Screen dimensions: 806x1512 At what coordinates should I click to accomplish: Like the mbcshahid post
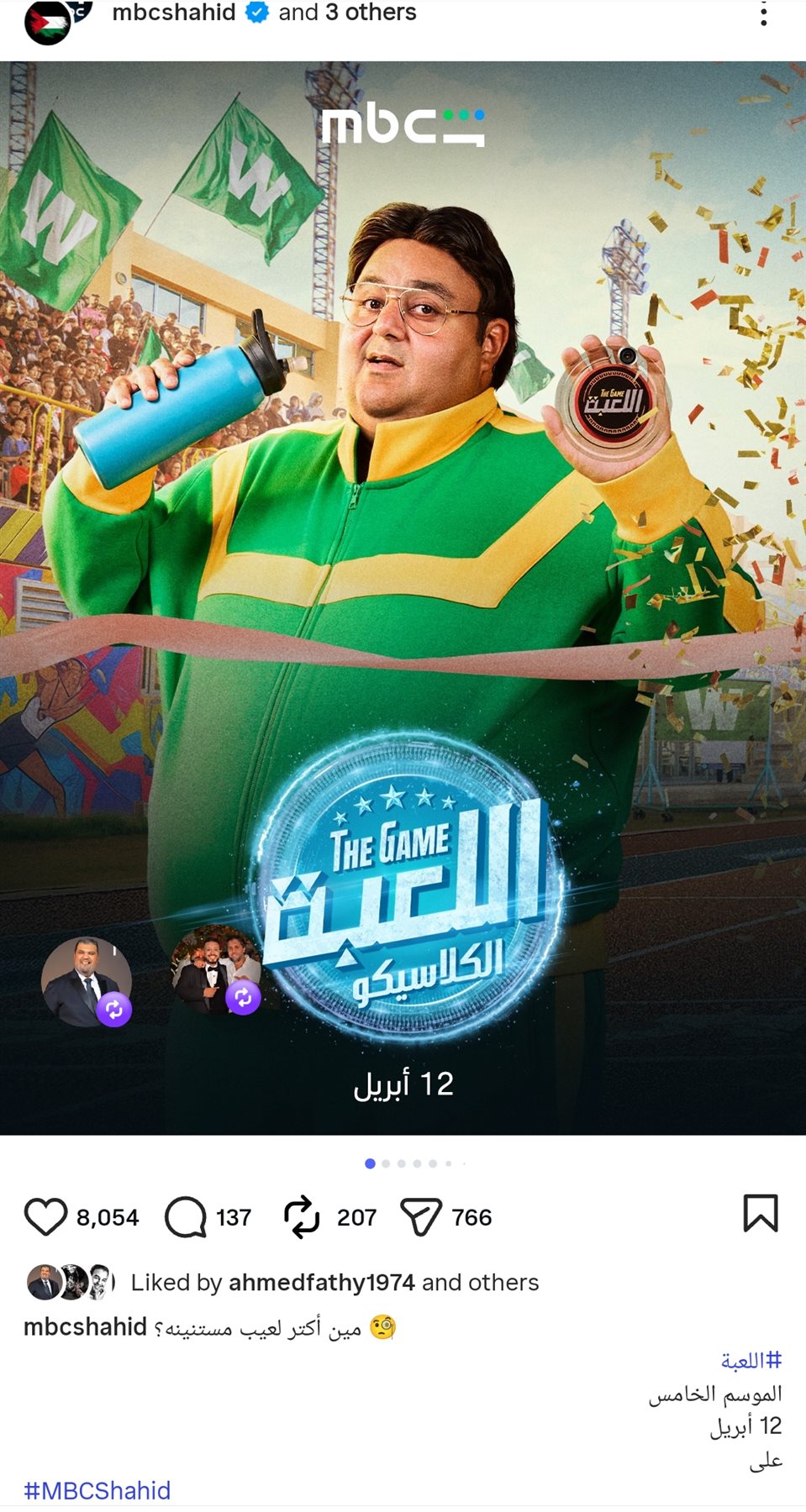(45, 1217)
